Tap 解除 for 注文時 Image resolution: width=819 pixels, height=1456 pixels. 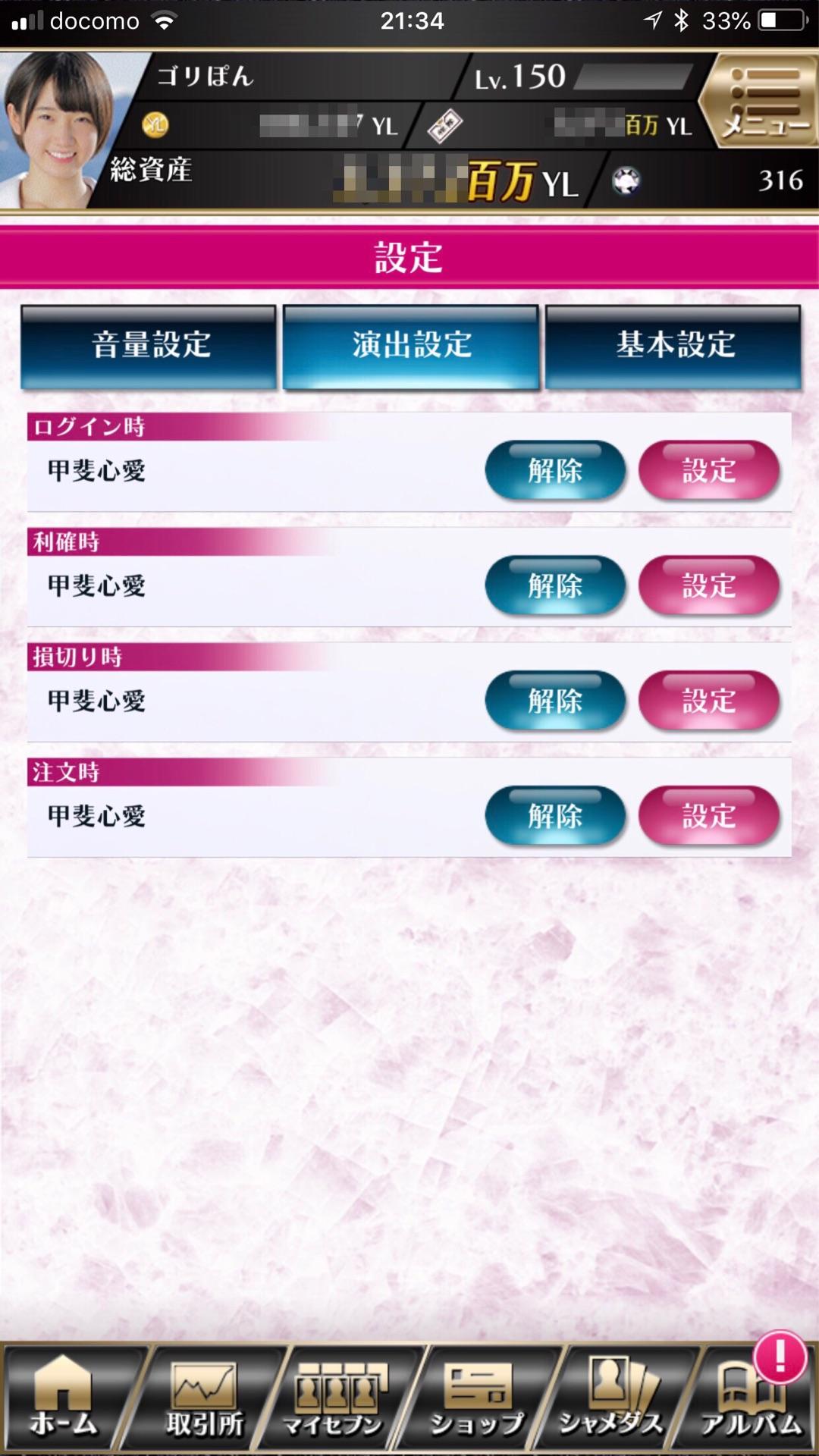555,817
